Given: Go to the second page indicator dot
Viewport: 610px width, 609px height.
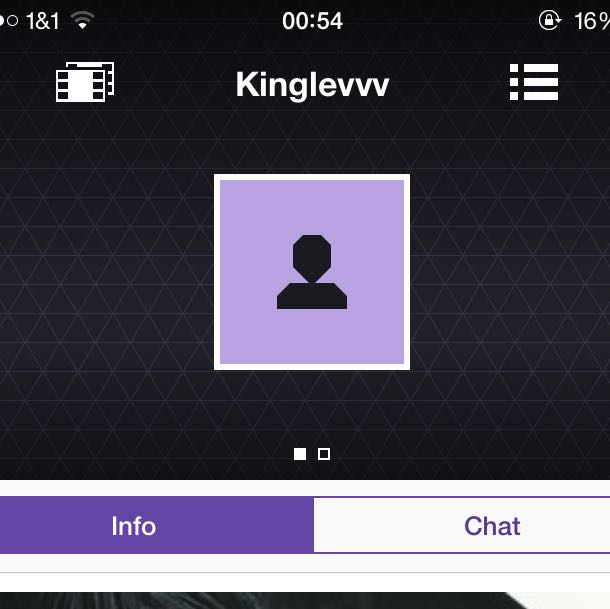Looking at the screenshot, I should 324,454.
